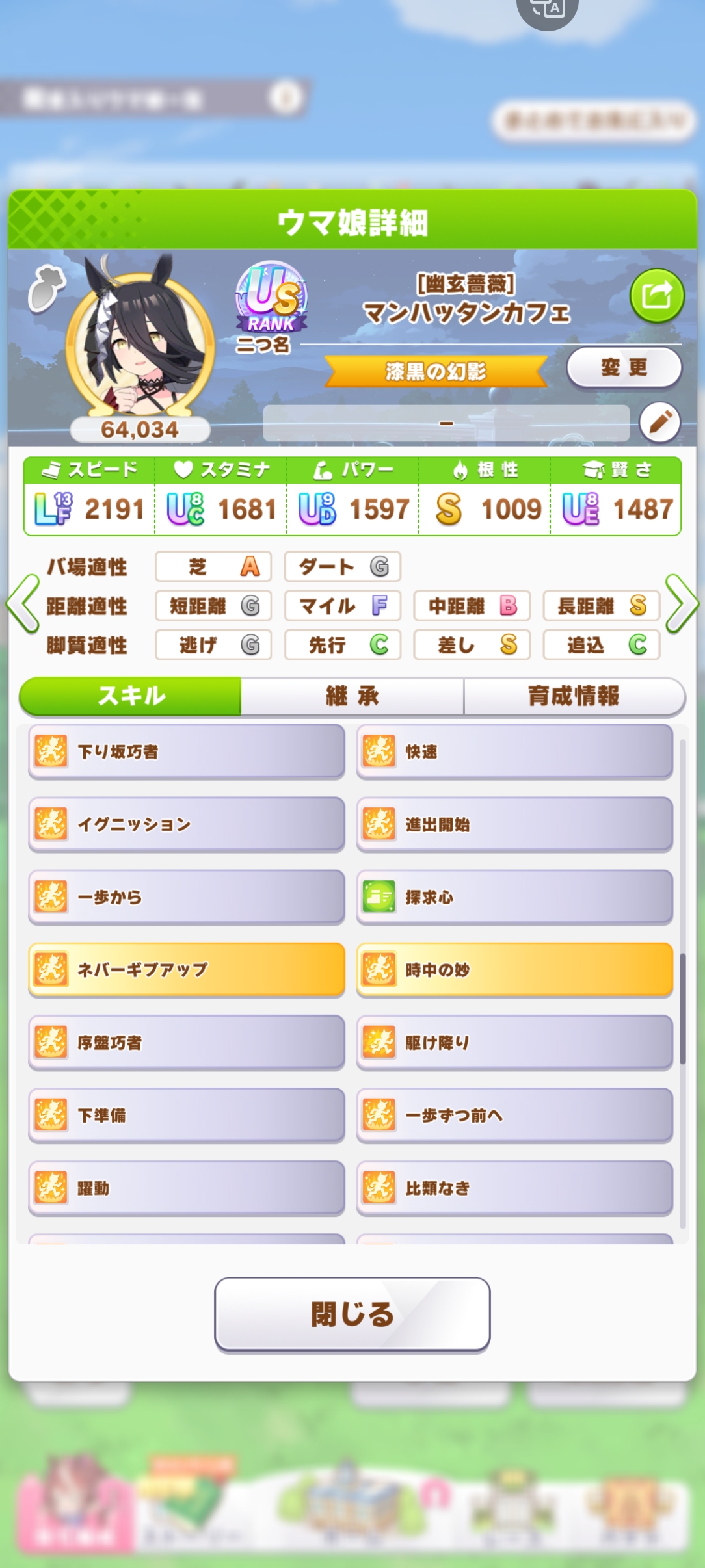705x1568 pixels.
Task: Close the dialog with 閉じる
Action: (x=352, y=1314)
